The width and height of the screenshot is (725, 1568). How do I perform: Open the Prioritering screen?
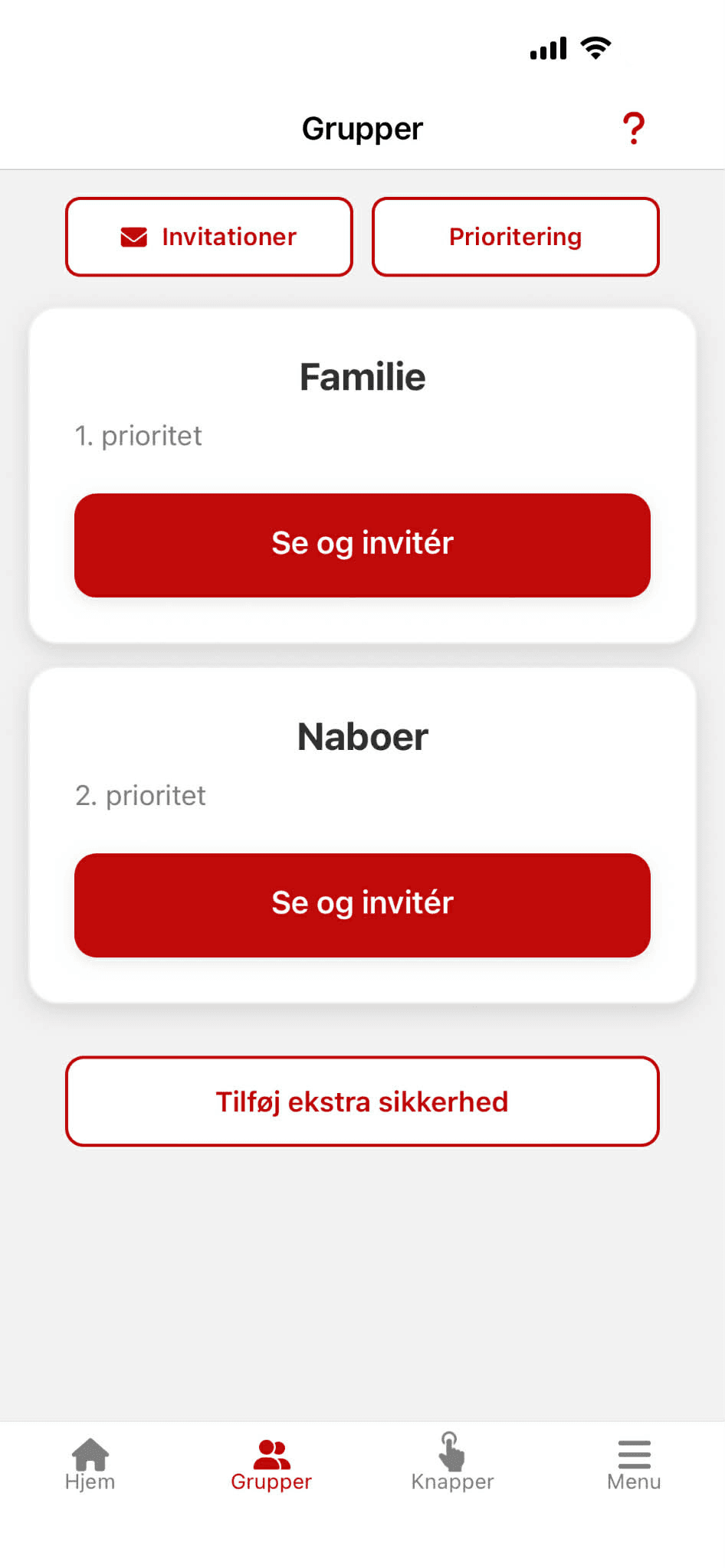[x=514, y=237]
